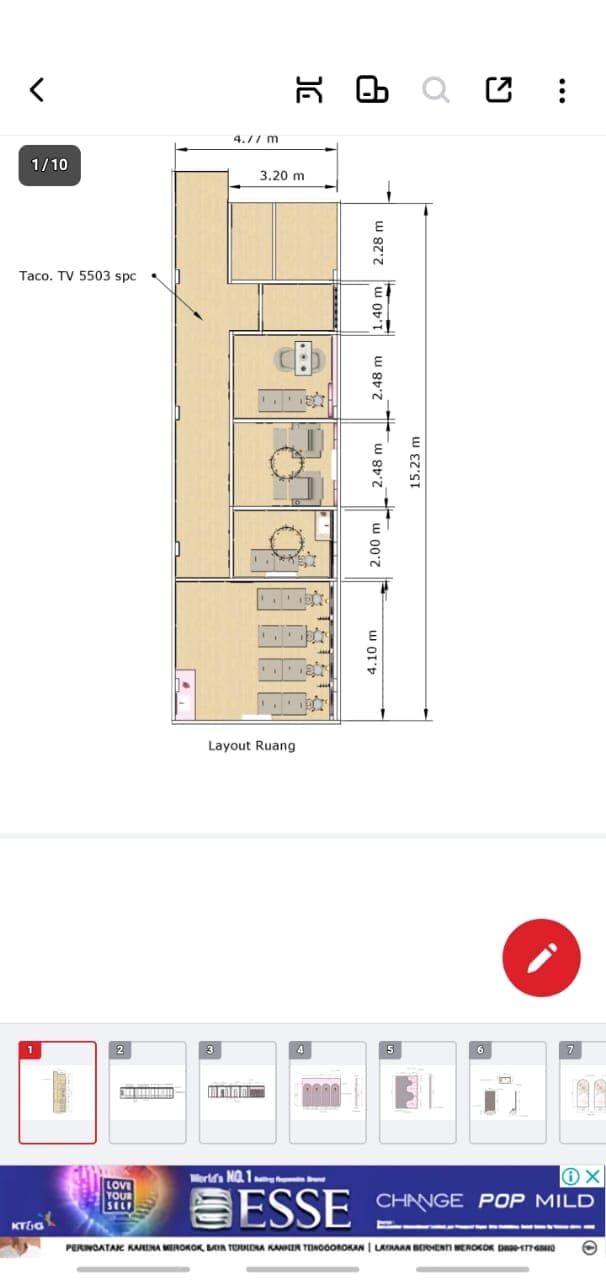Switch to mobile view mode

tap(372, 90)
